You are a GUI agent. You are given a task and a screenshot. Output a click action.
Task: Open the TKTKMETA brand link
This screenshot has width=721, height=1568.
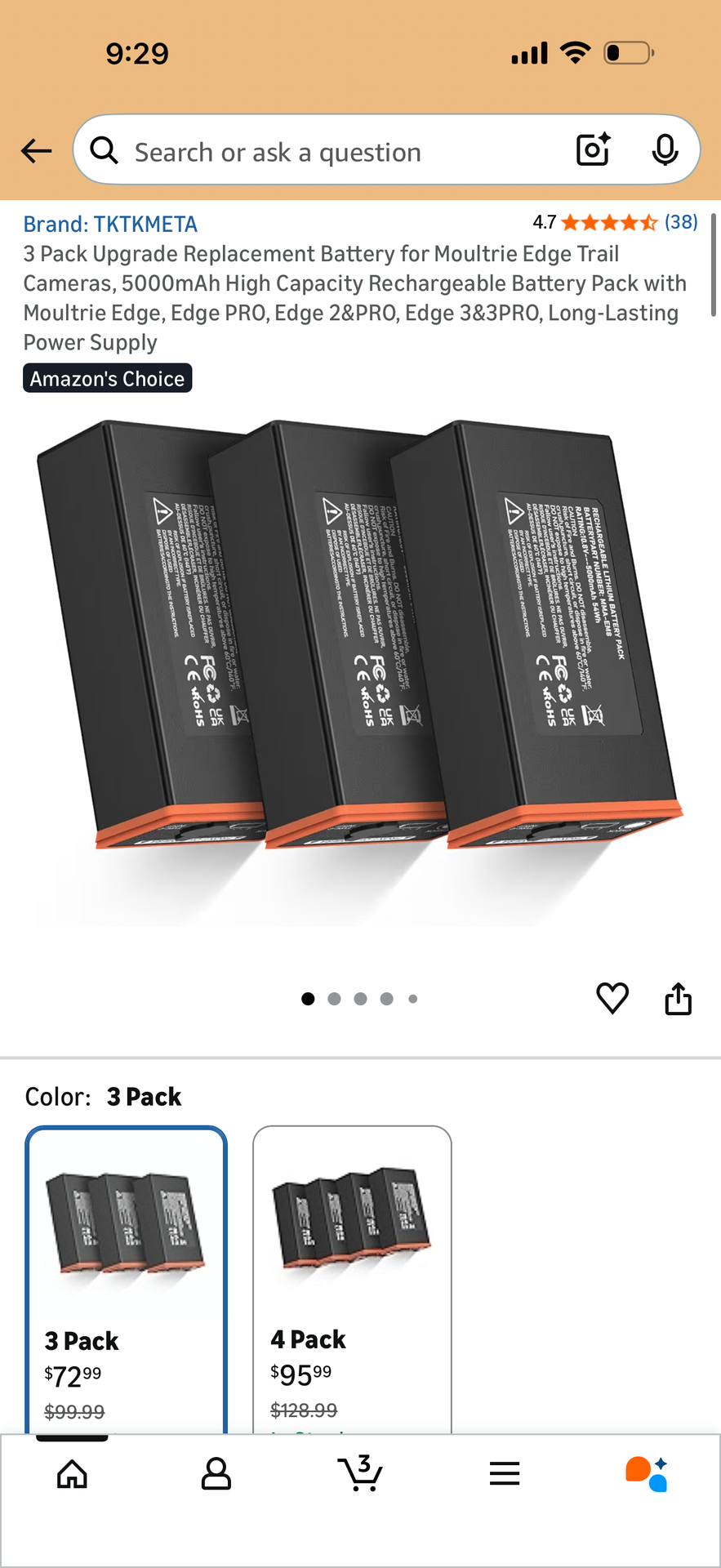click(x=110, y=224)
